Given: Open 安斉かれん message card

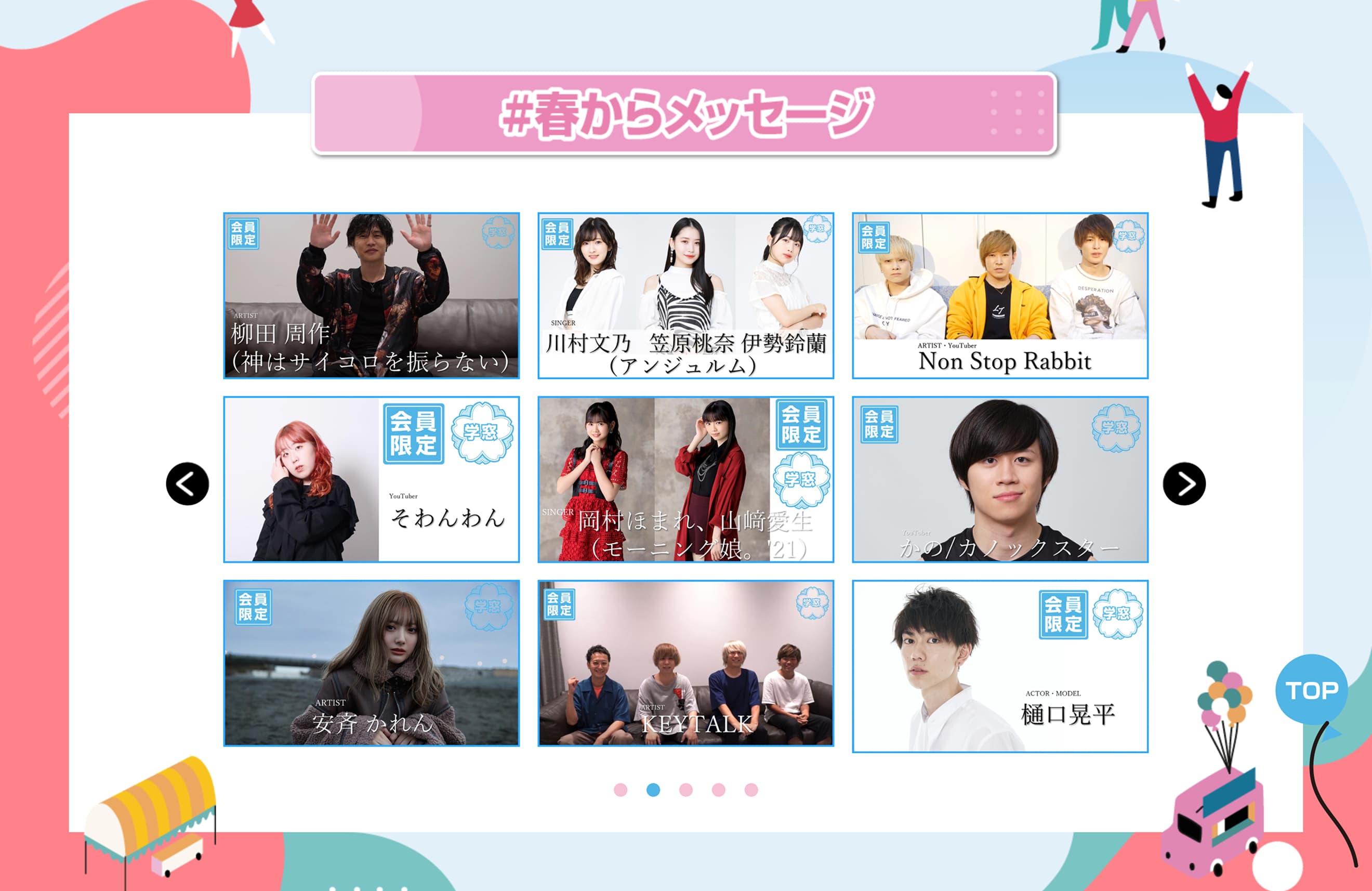Looking at the screenshot, I should pos(371,663).
